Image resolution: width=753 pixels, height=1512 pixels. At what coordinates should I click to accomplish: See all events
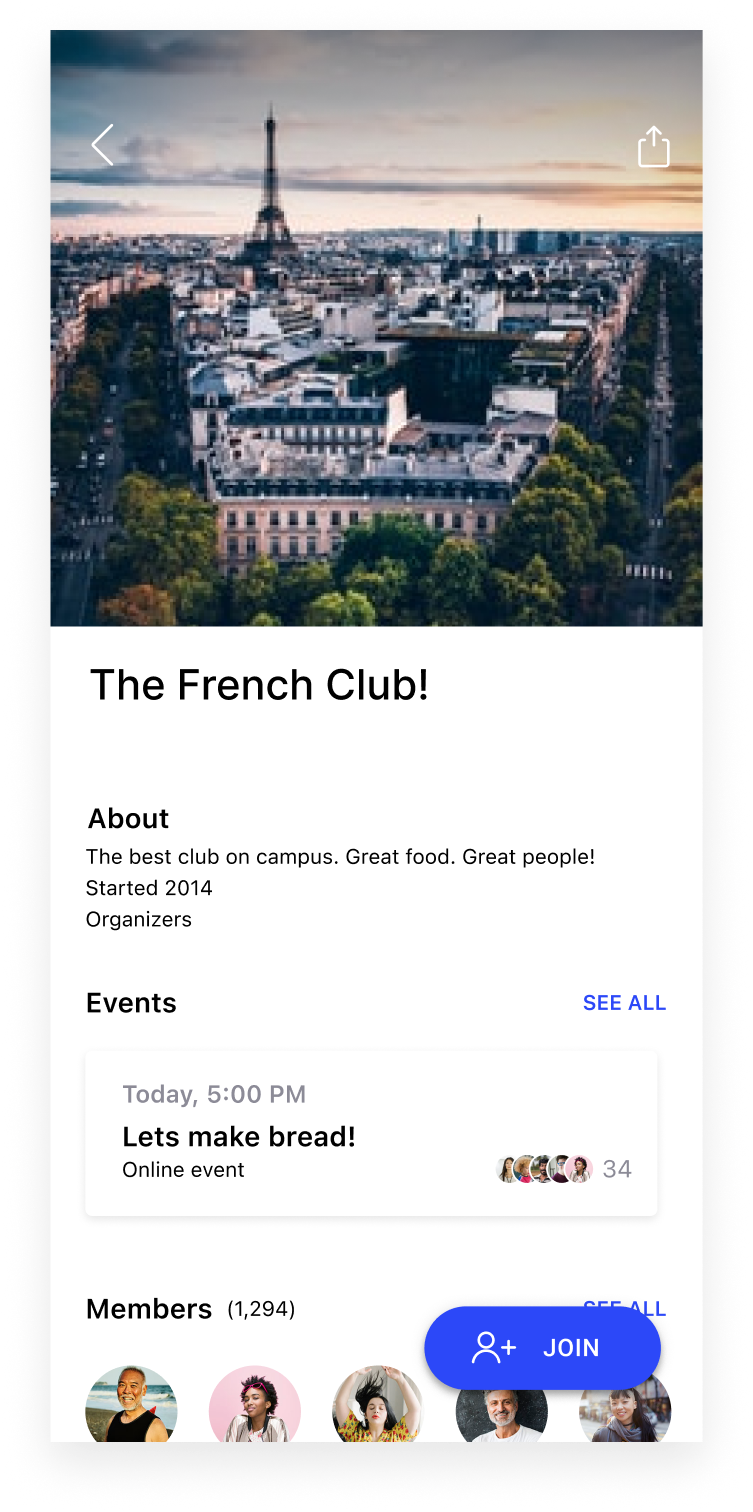click(x=624, y=1003)
